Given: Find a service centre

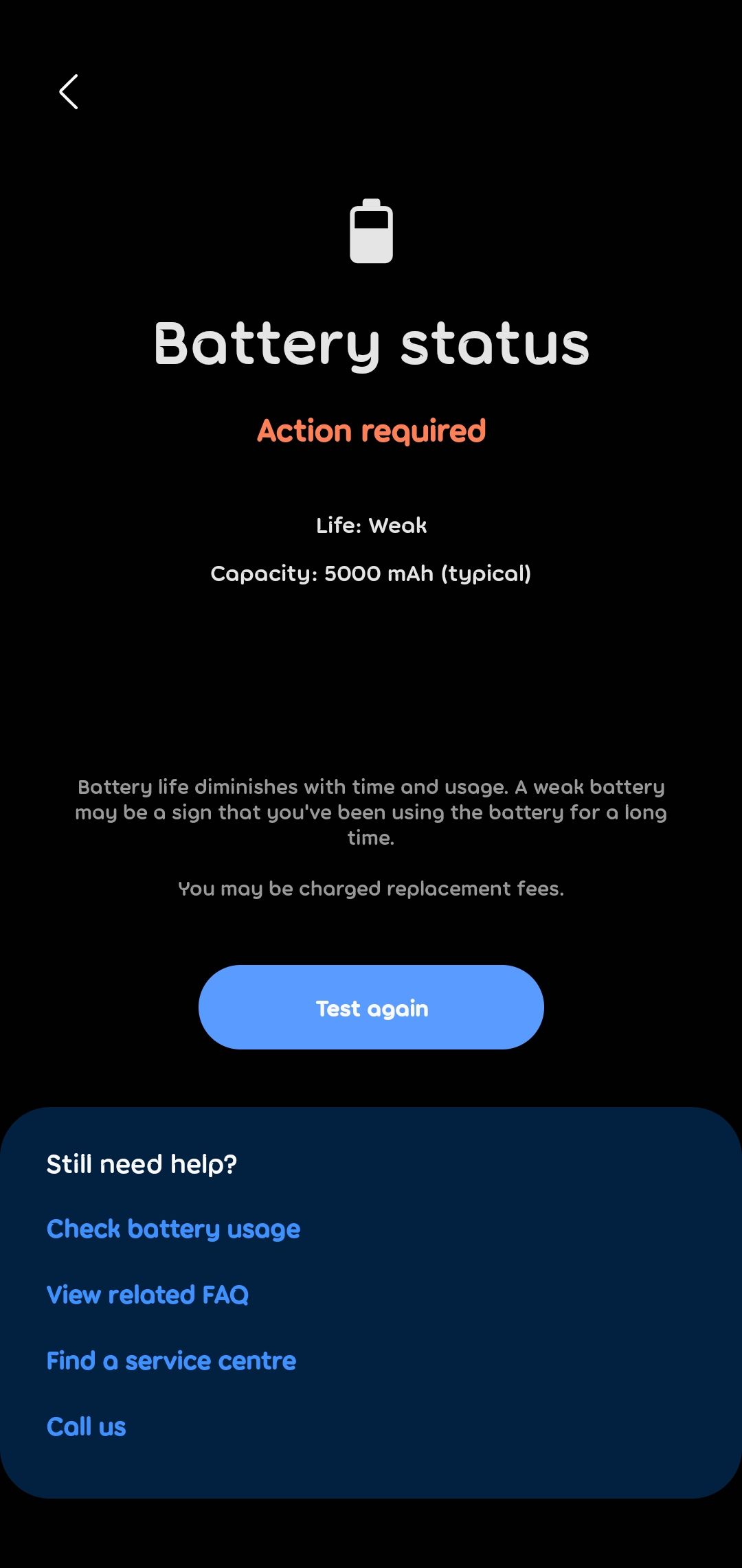Looking at the screenshot, I should tap(171, 1361).
